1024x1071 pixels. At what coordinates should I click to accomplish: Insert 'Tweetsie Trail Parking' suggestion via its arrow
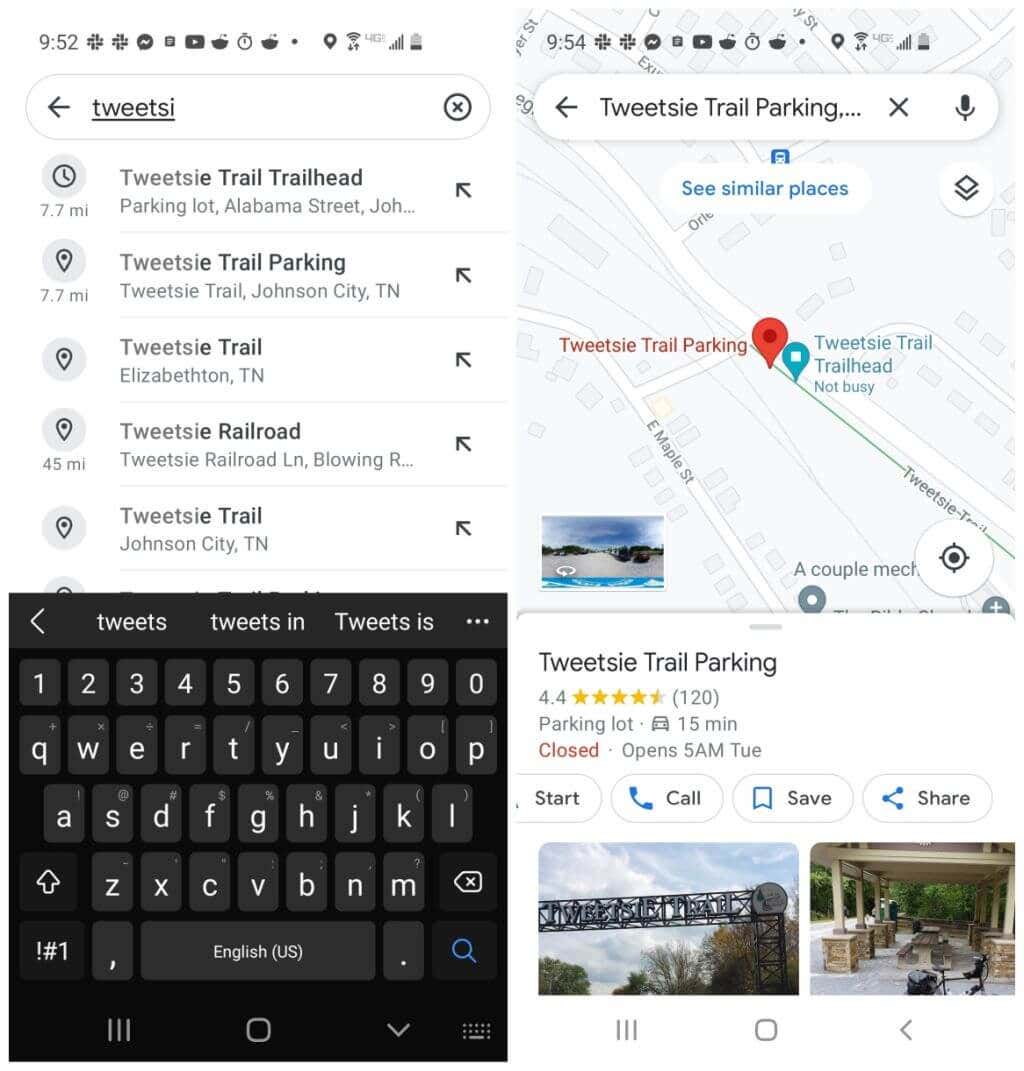tap(463, 275)
